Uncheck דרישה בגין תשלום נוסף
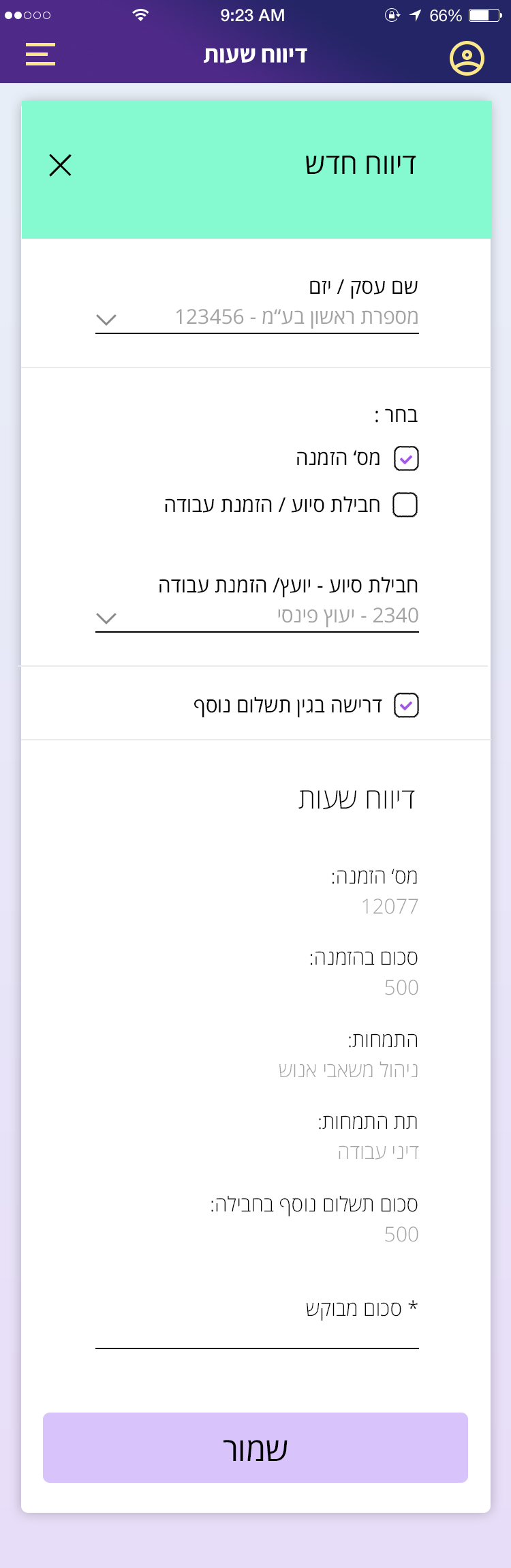This screenshot has height=1568, width=511. click(406, 706)
